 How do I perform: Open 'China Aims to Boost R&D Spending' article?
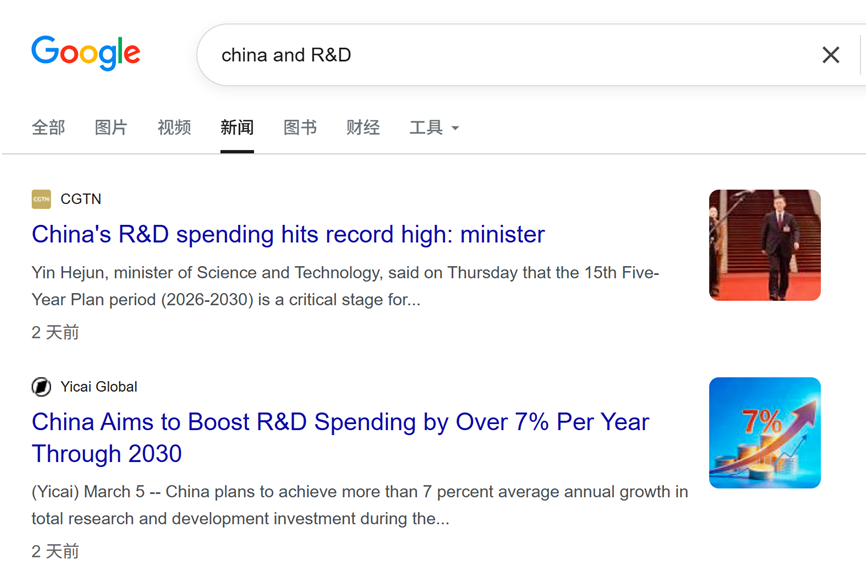point(340,421)
